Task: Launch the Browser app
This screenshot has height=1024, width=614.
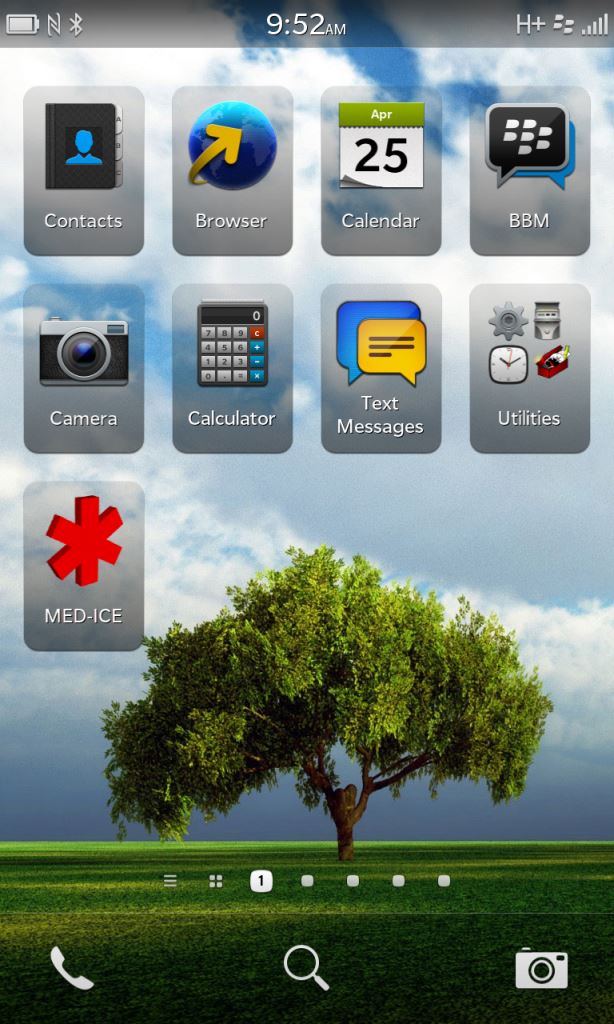Action: [x=232, y=170]
